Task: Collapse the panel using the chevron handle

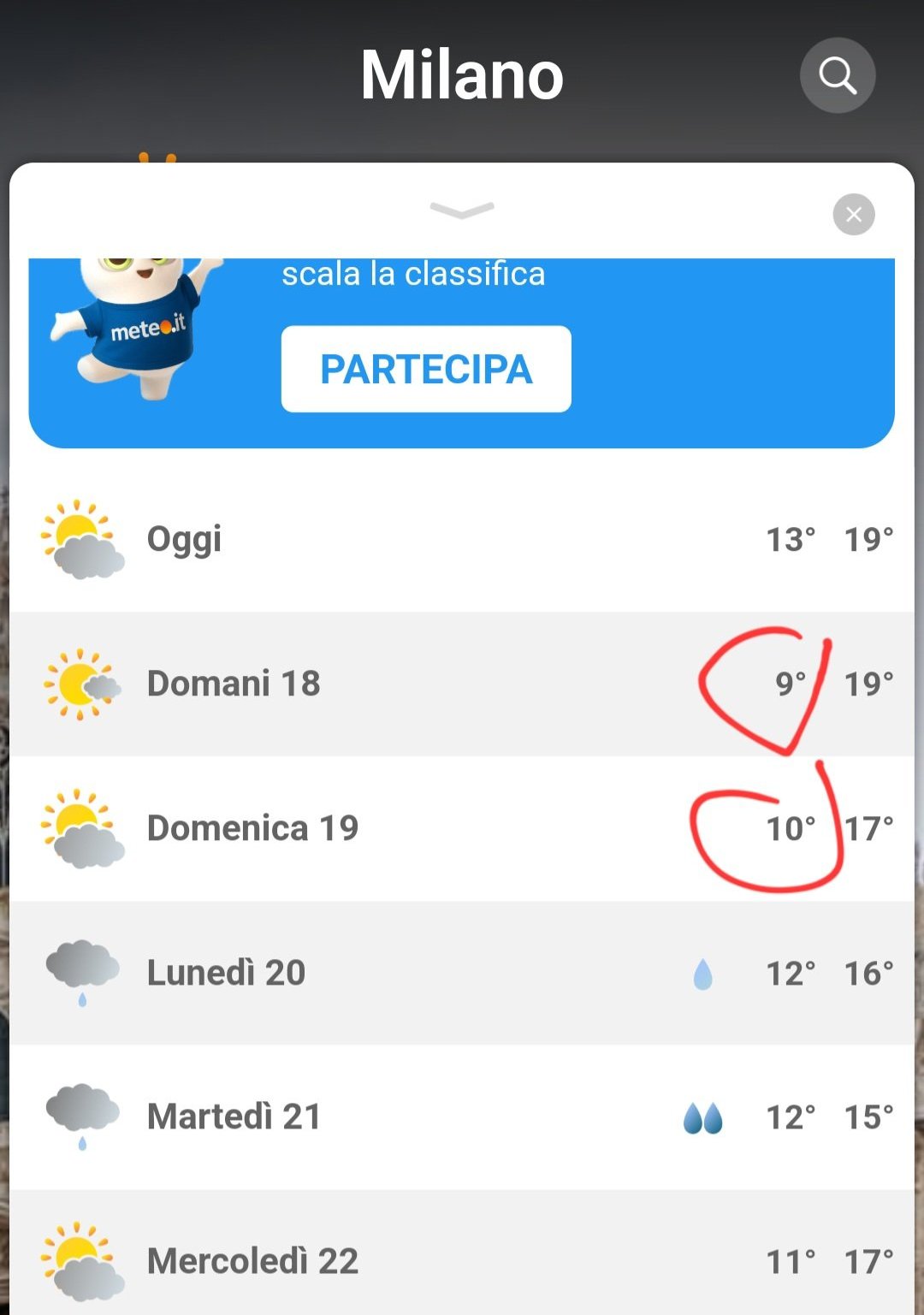Action: point(462,210)
